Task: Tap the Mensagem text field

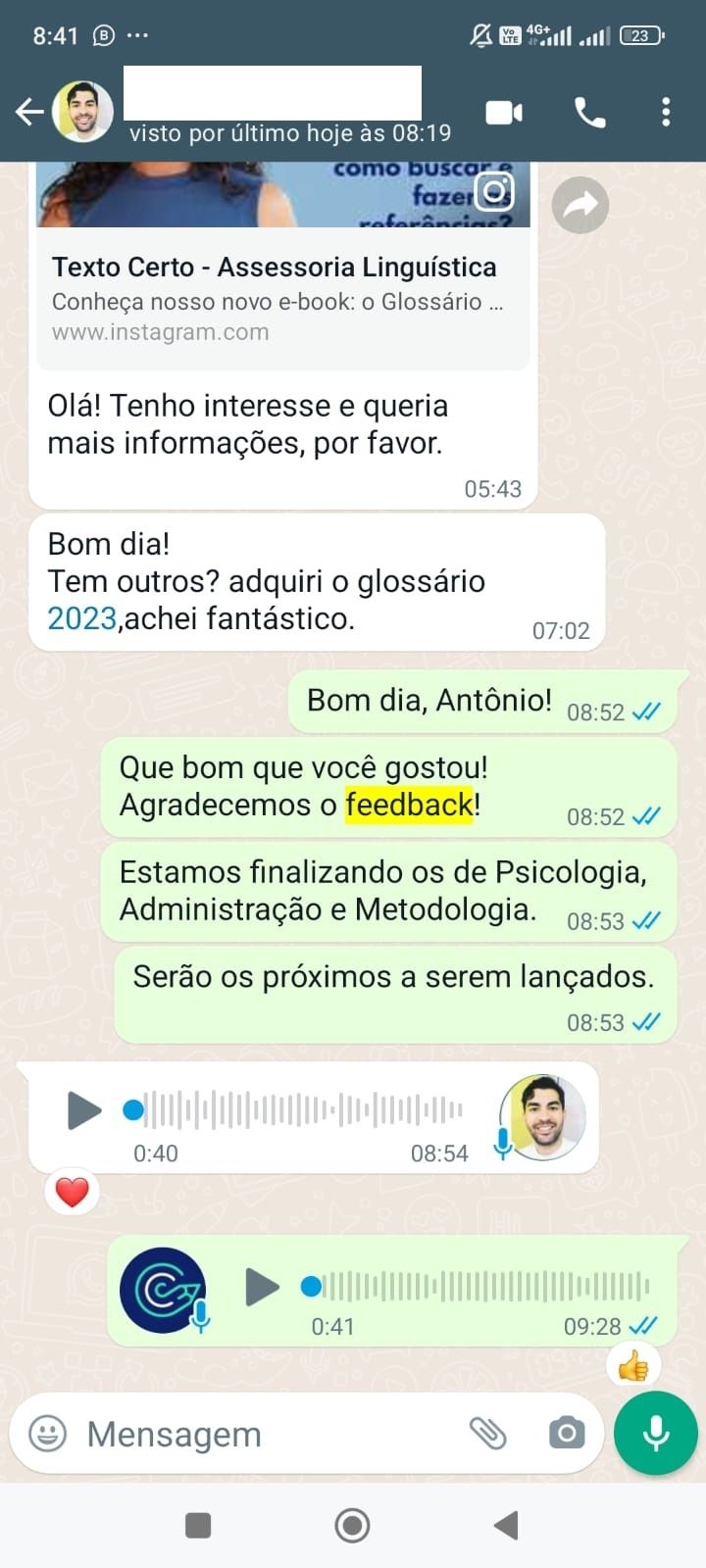Action: 265,1434
